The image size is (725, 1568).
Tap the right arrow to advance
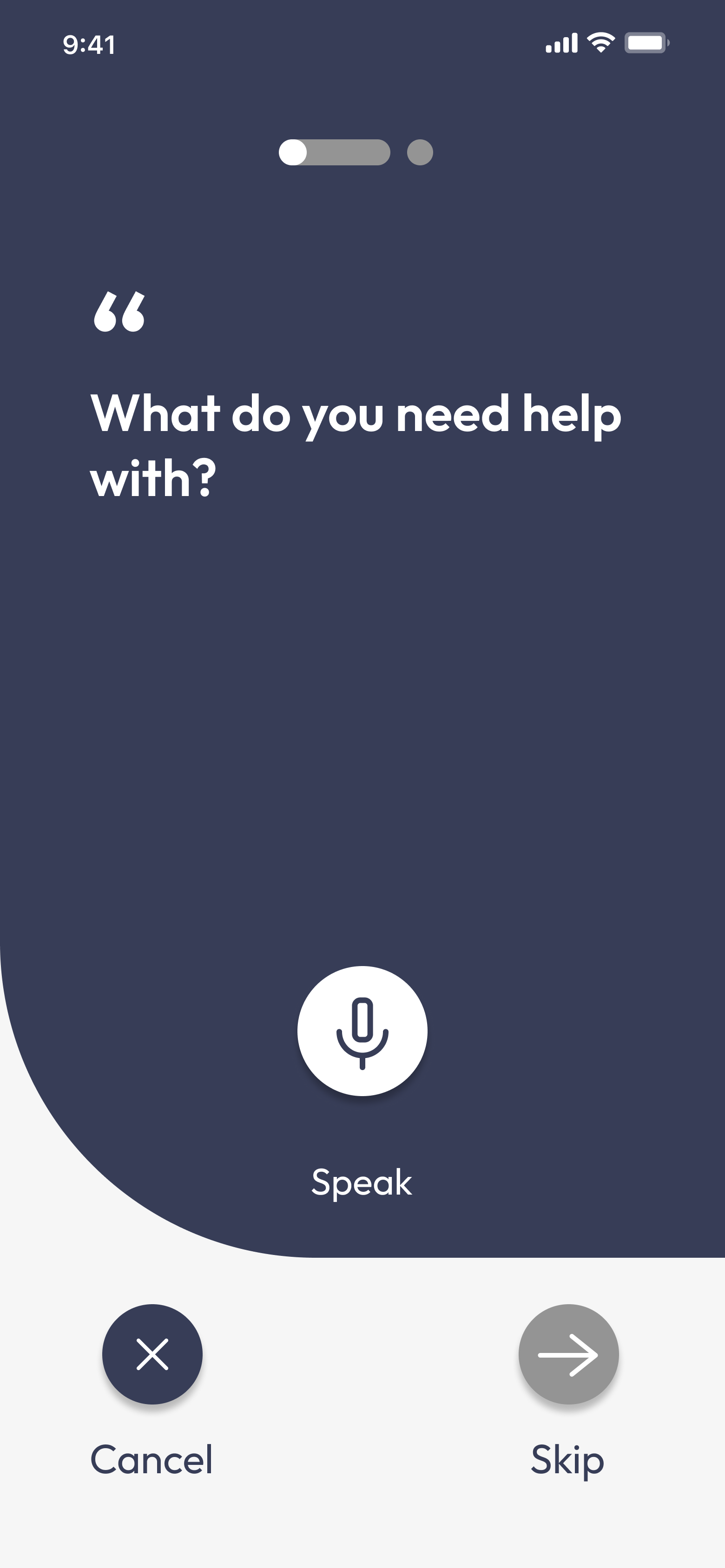568,1354
